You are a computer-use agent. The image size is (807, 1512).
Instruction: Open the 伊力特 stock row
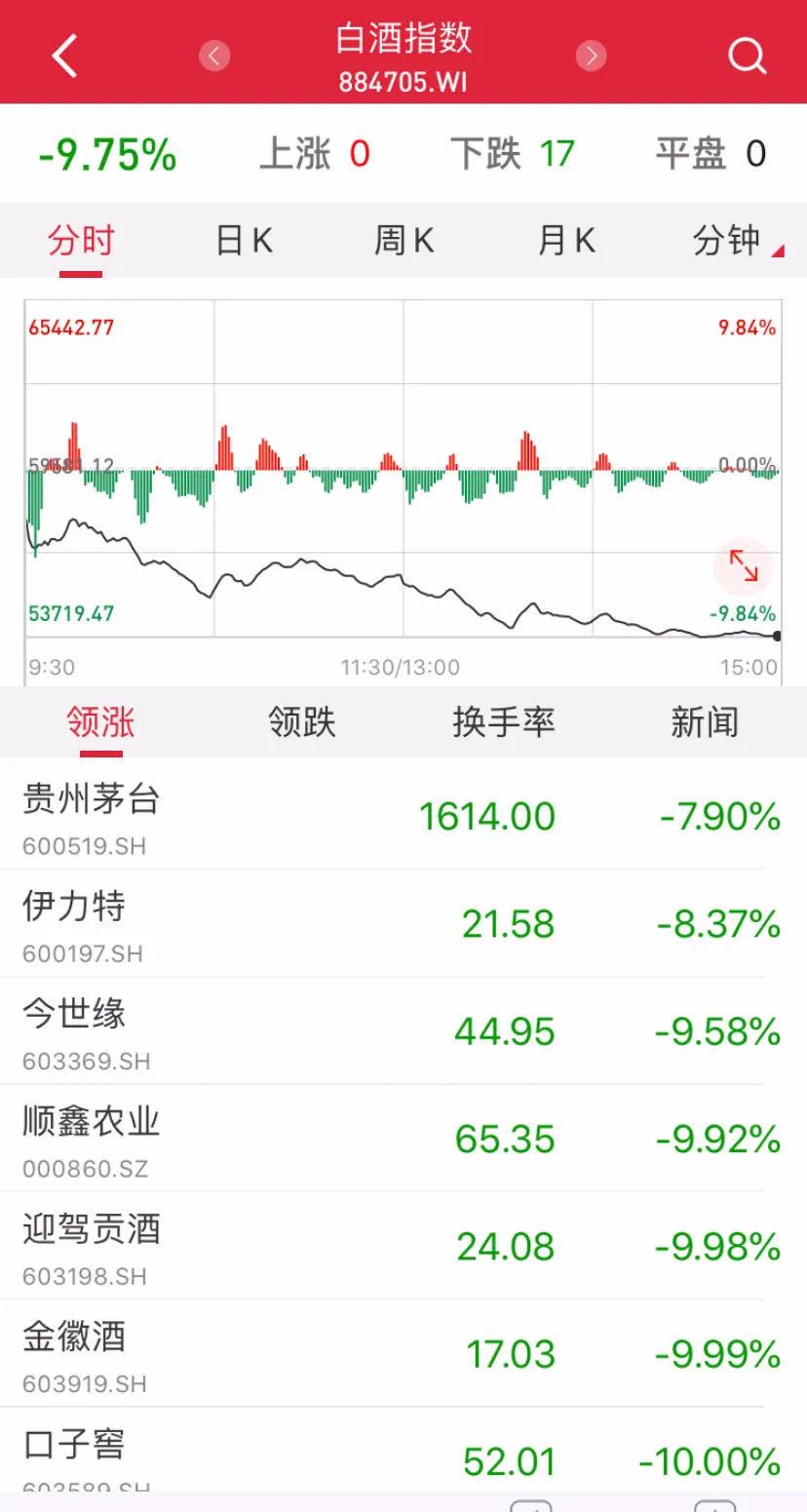point(403,923)
